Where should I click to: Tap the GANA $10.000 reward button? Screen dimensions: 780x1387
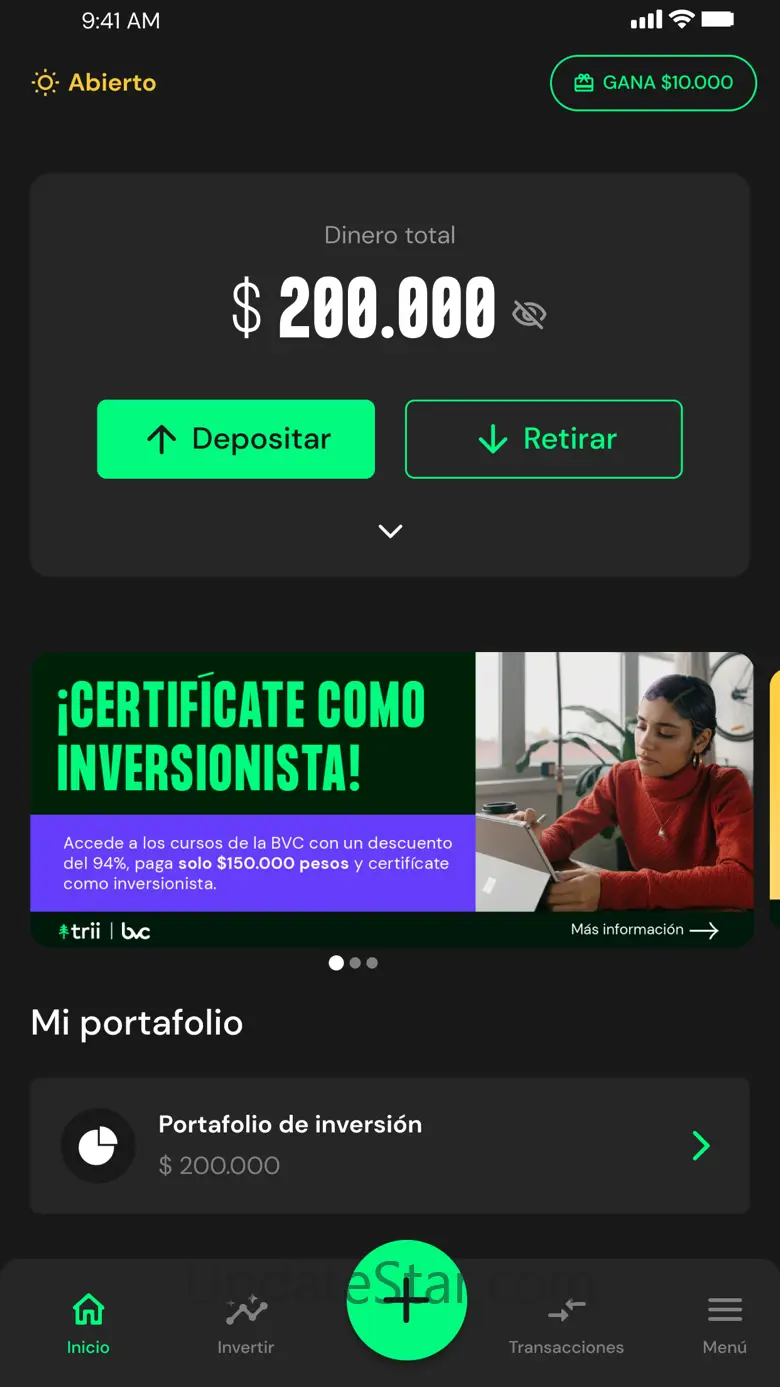click(653, 83)
